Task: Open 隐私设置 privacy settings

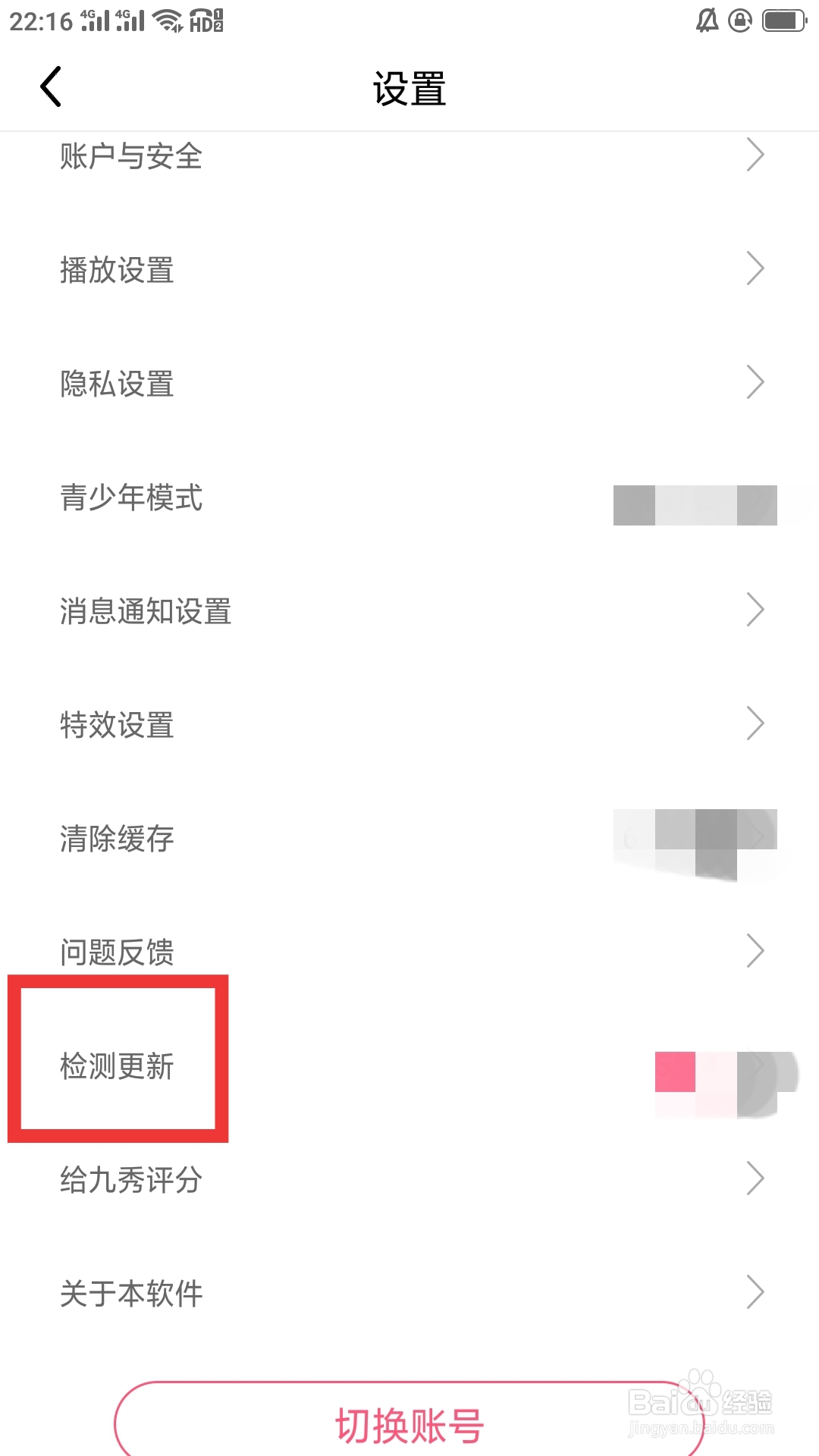Action: [118, 384]
